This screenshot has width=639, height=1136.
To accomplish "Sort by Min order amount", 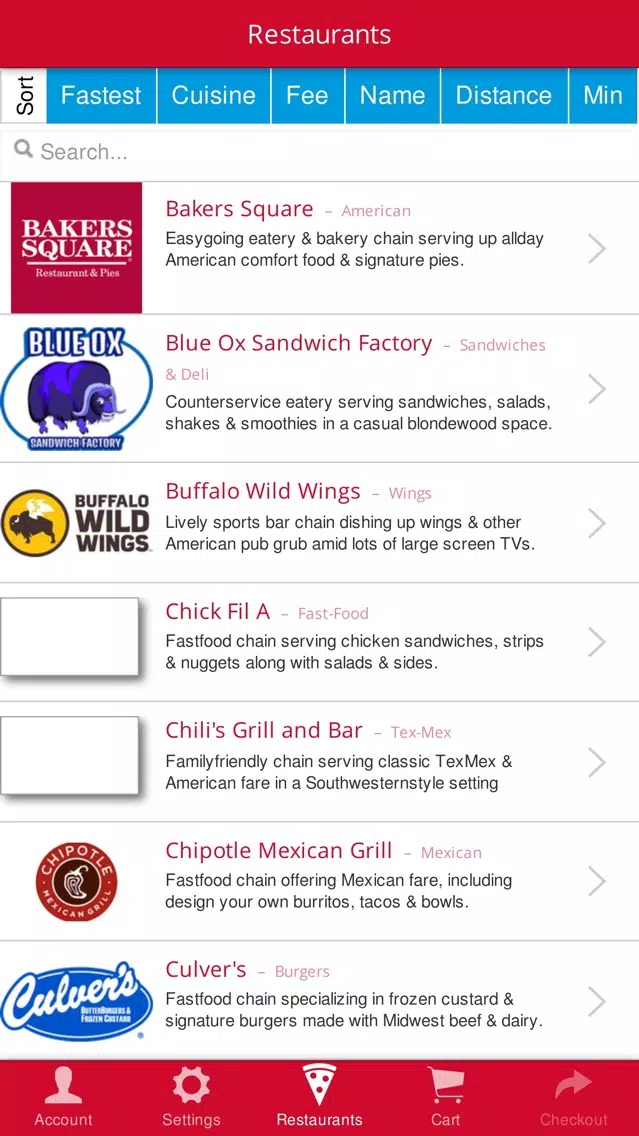I will click(x=604, y=96).
